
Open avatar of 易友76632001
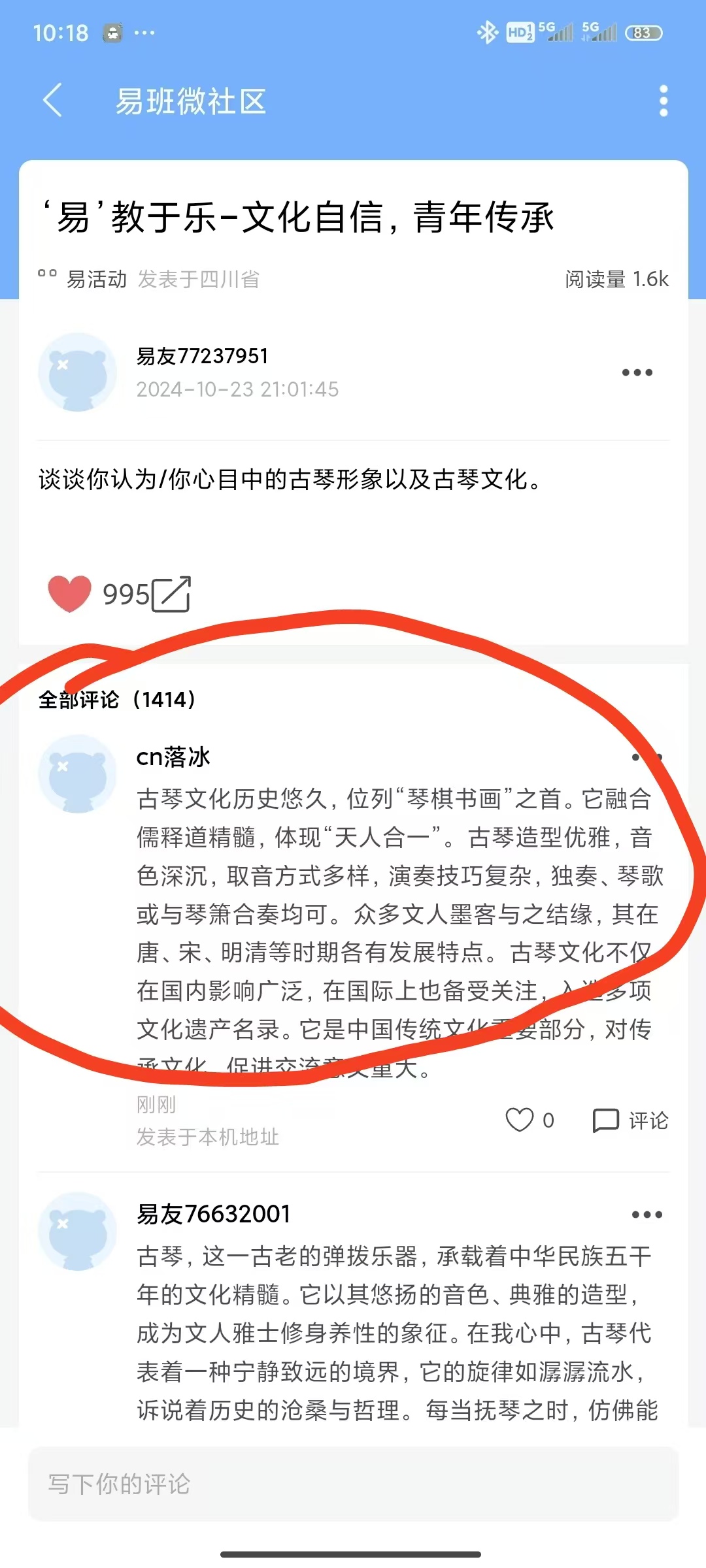tap(78, 1232)
